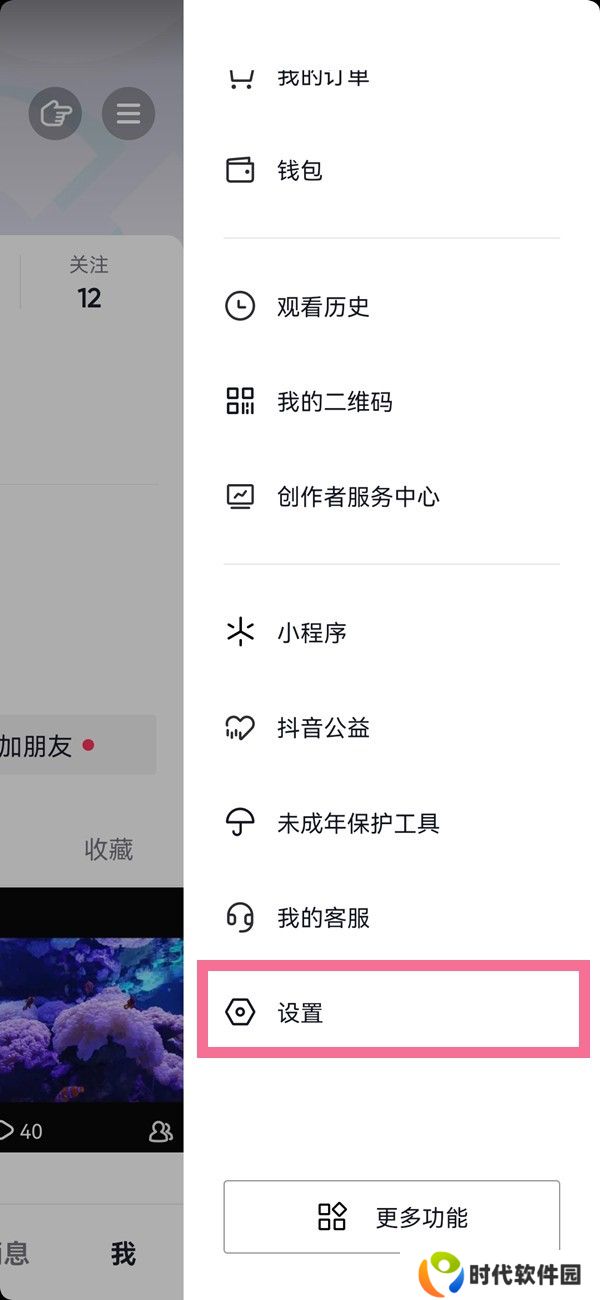Open the aquarium video thumbnail
The height and width of the screenshot is (1300, 600).
(x=91, y=1020)
